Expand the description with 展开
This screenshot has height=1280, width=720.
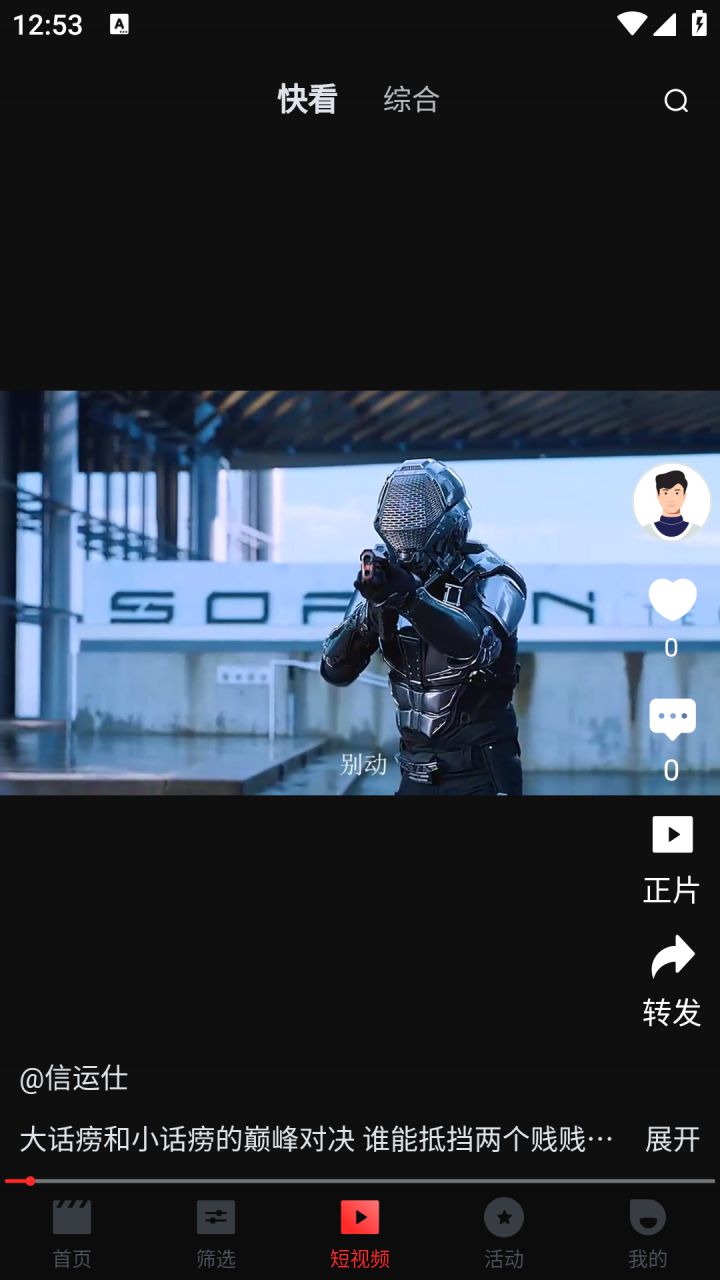(672, 1139)
